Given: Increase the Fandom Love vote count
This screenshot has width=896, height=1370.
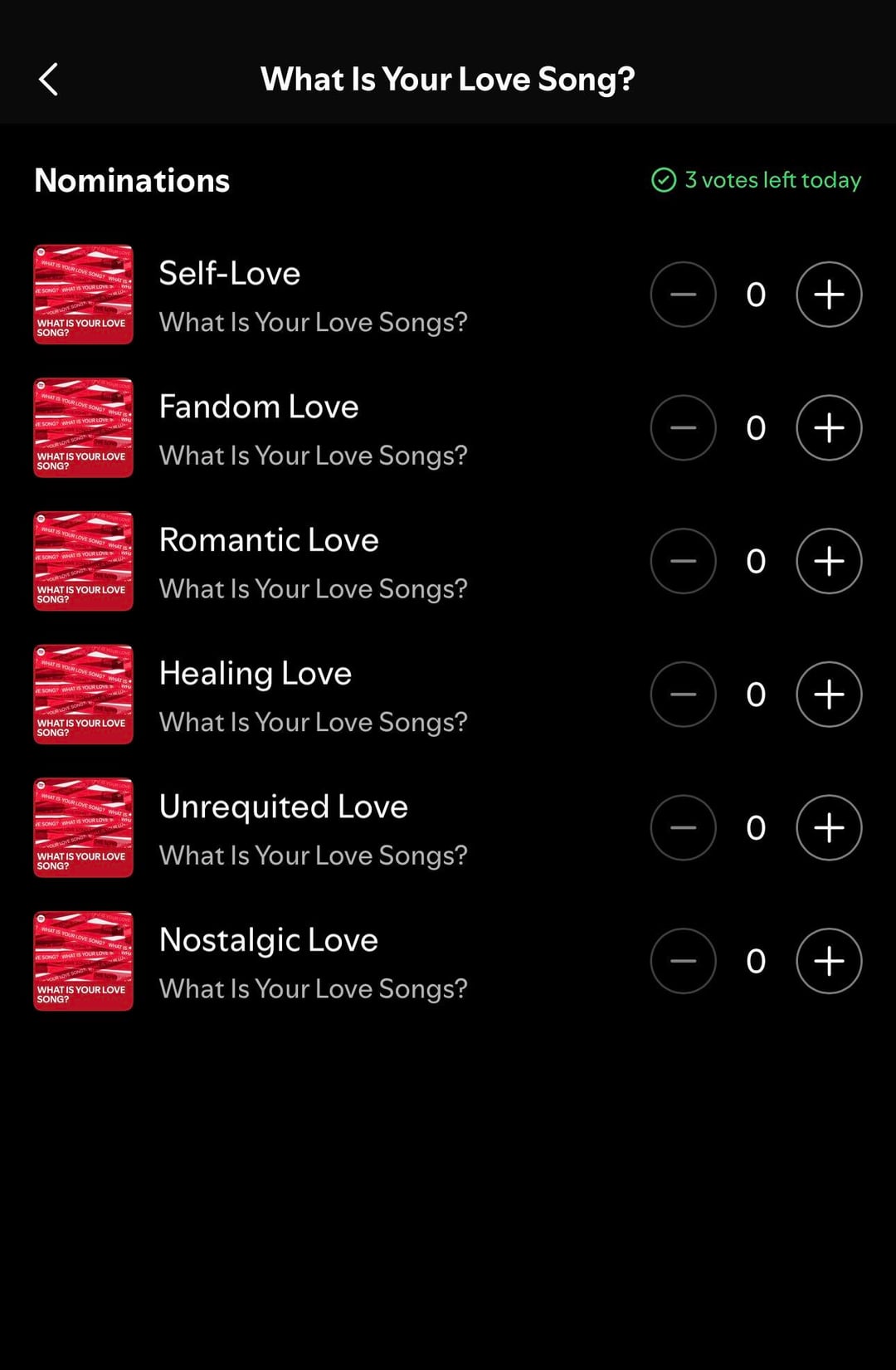Looking at the screenshot, I should click(x=828, y=428).
